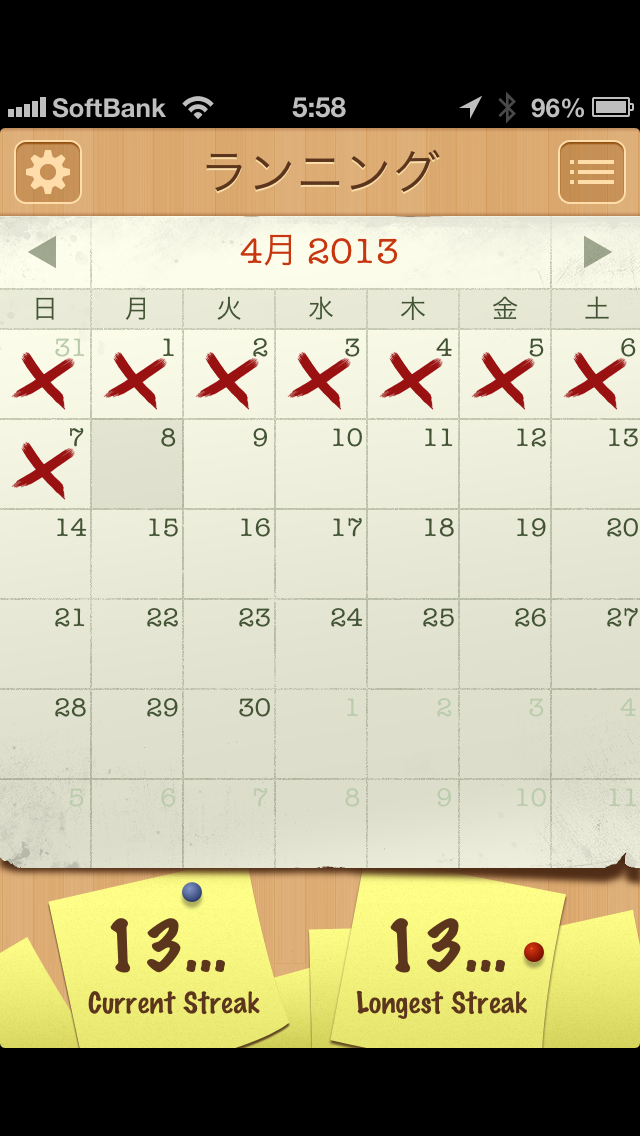Mark April 9 on the calendar
Viewport: 640px width, 1136px height.
tap(229, 465)
